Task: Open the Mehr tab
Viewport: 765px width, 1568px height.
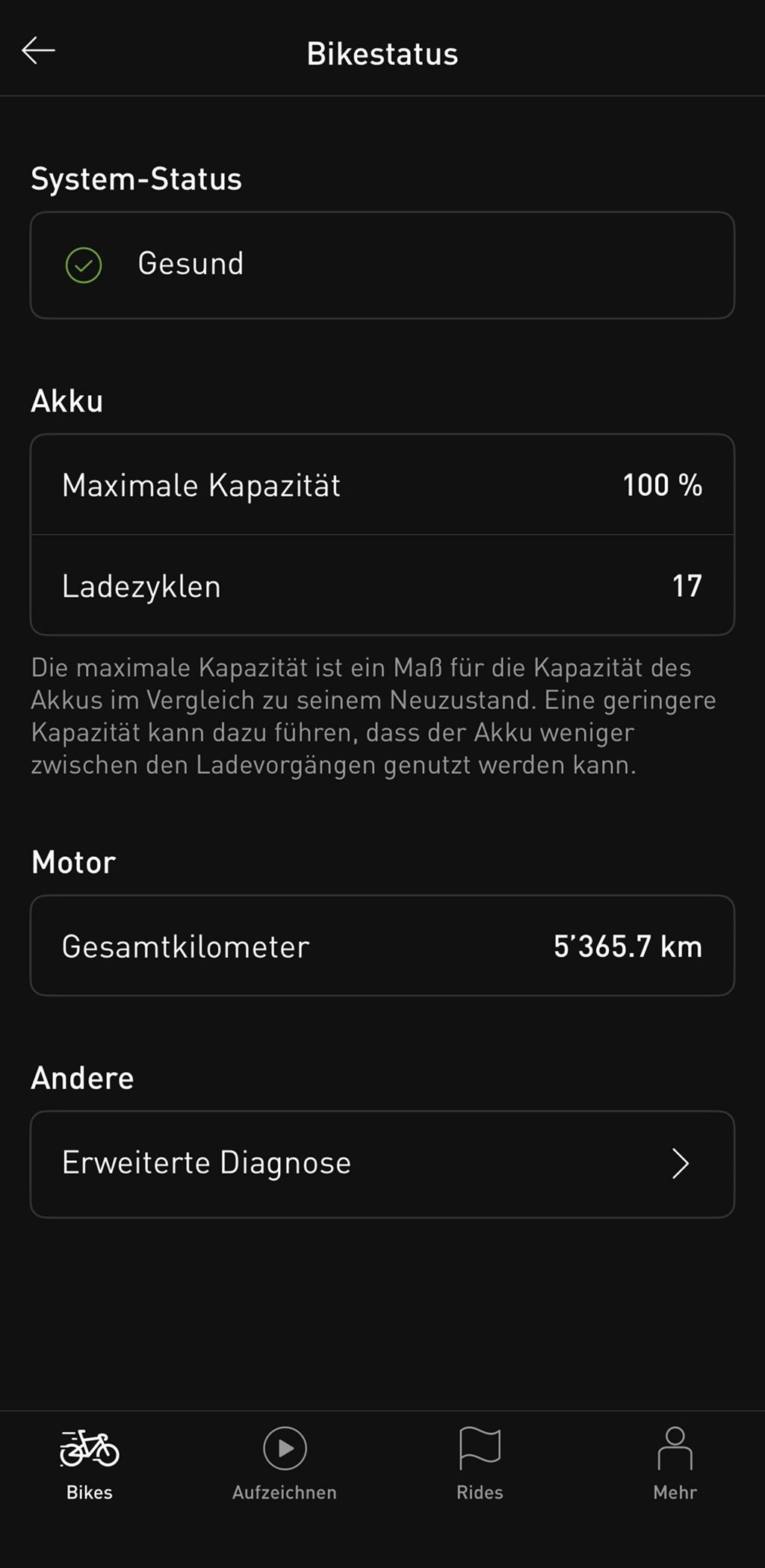Action: coord(675,1463)
